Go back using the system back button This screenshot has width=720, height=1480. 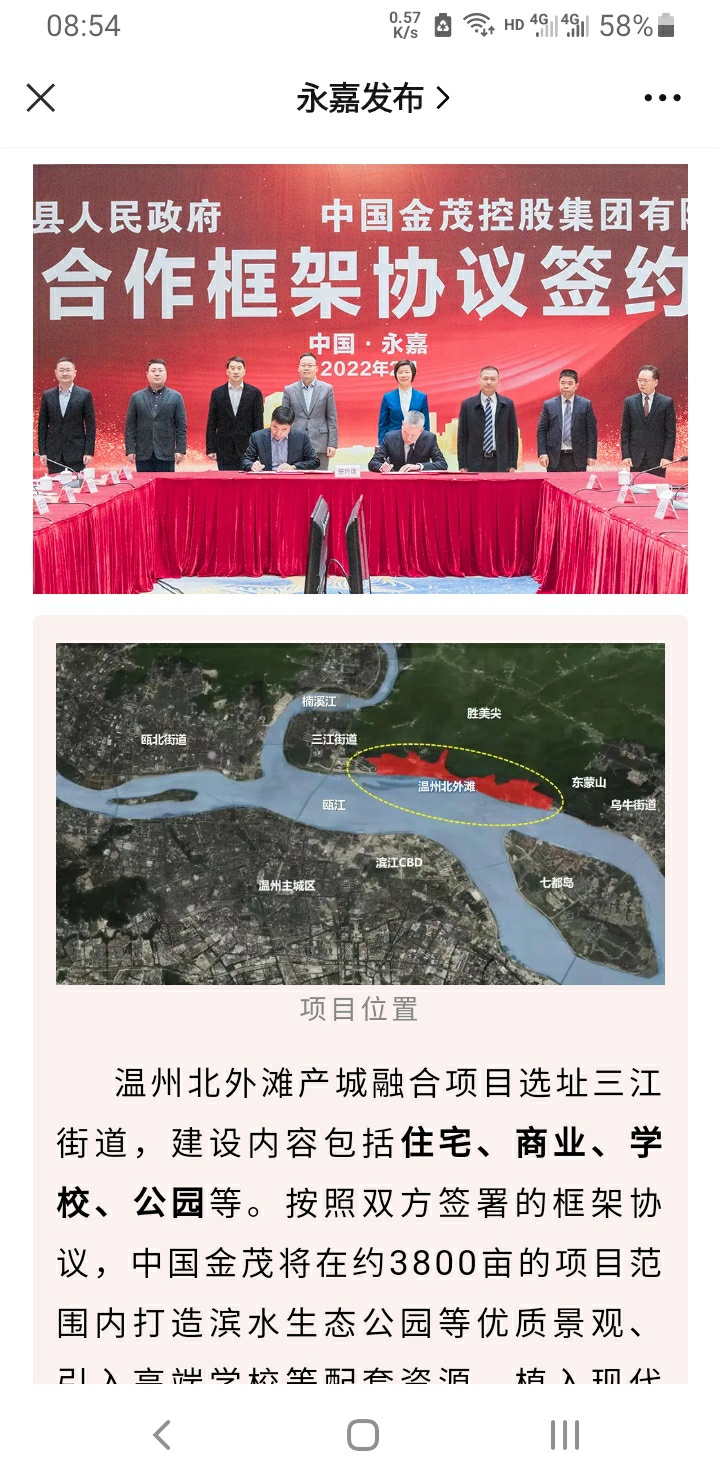162,1435
